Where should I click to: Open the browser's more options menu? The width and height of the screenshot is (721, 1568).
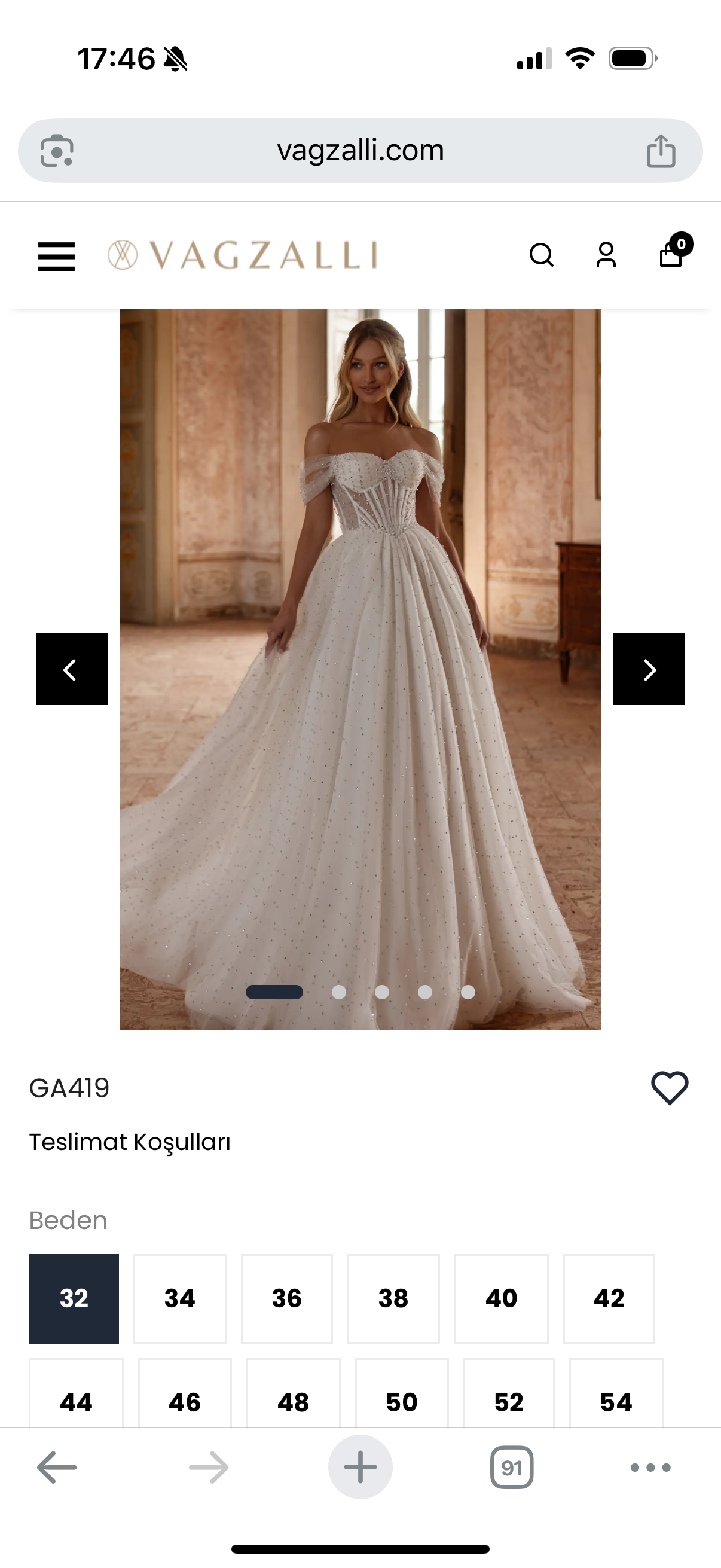click(x=650, y=1467)
